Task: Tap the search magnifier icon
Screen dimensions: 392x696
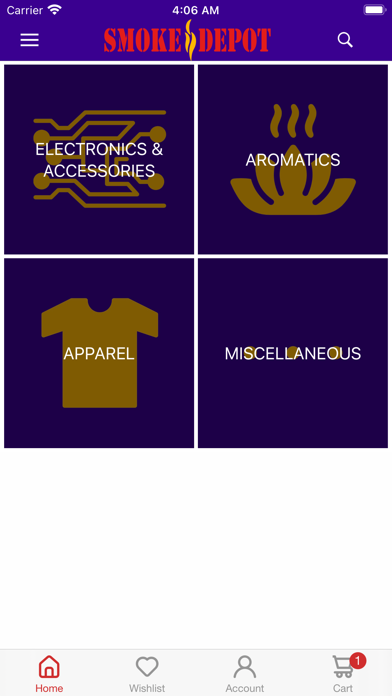Action: click(345, 40)
